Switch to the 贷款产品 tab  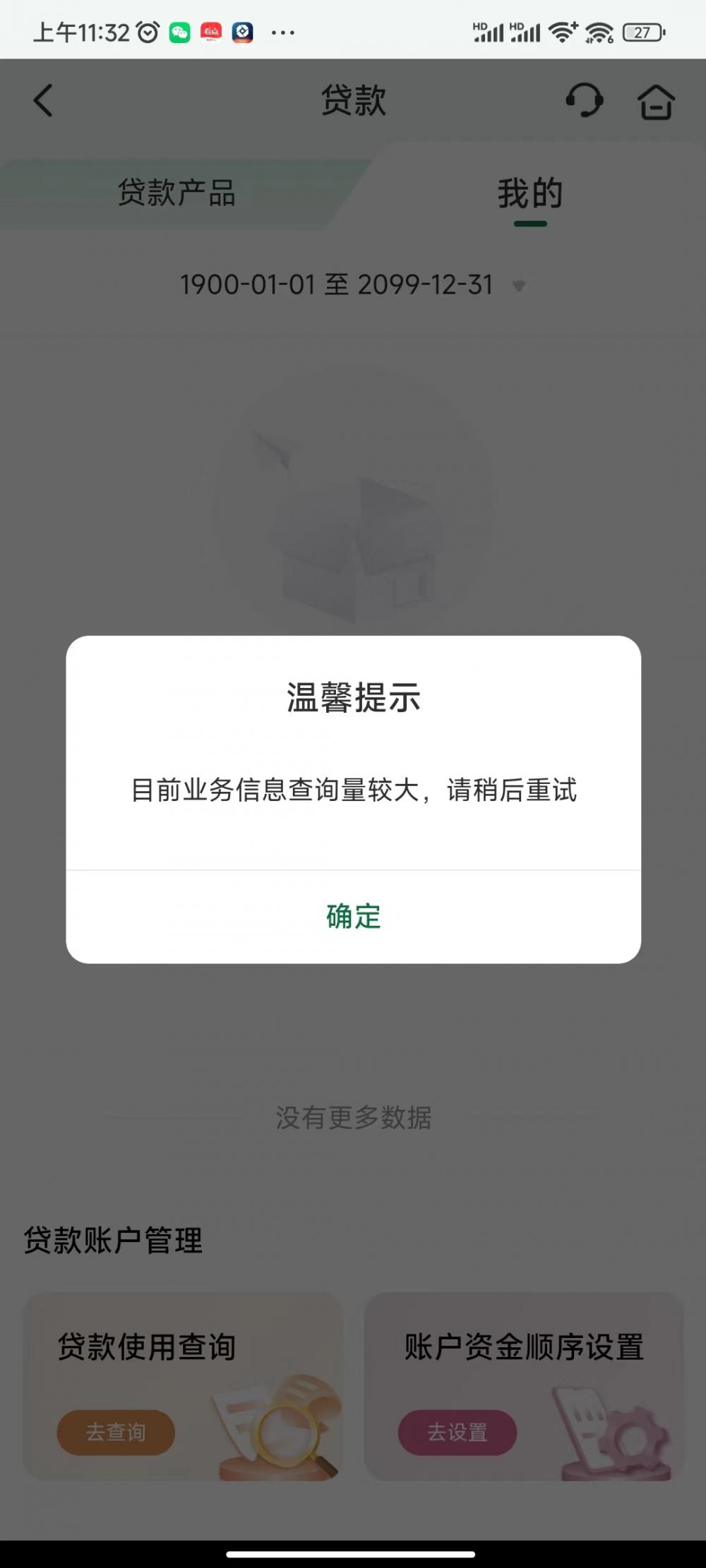(176, 193)
